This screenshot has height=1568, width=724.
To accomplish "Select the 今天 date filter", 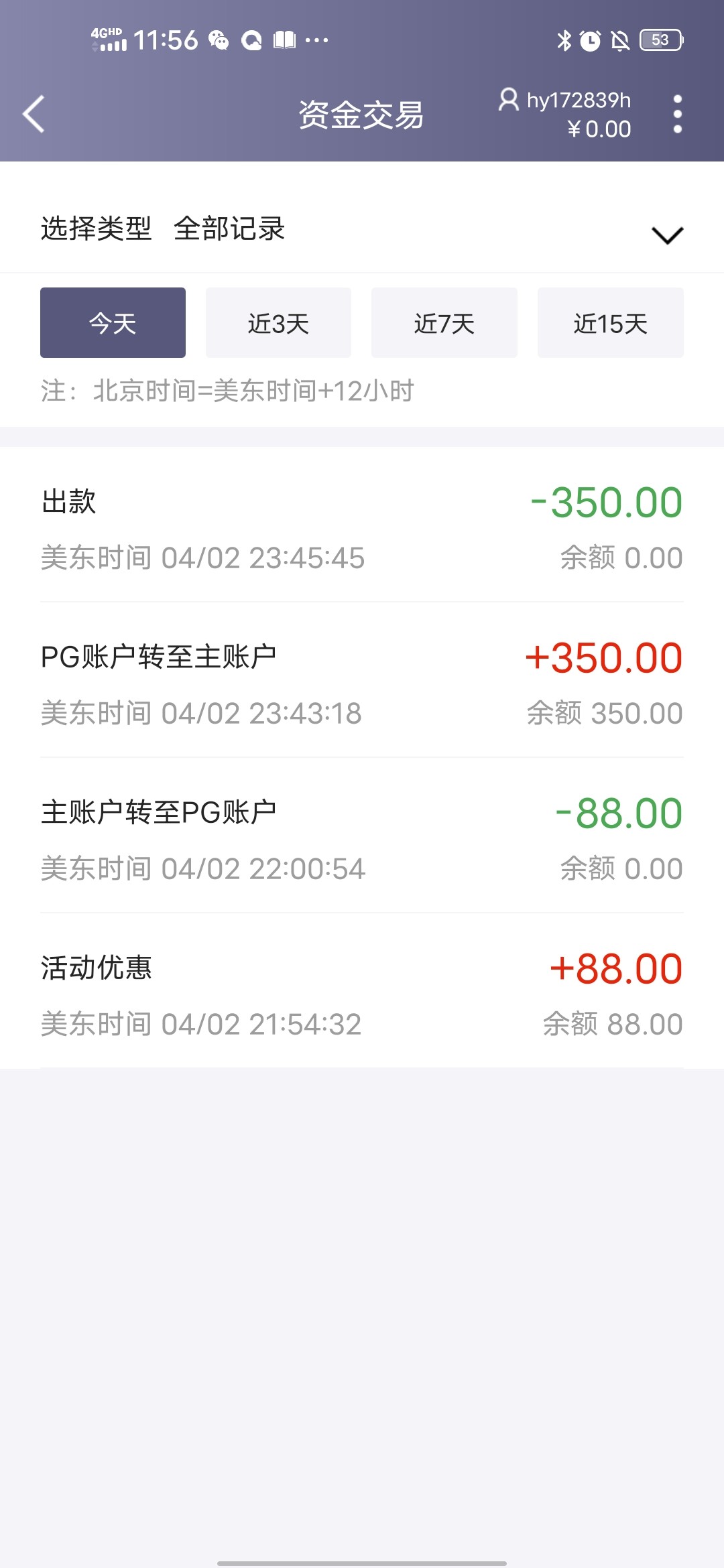I will (113, 323).
